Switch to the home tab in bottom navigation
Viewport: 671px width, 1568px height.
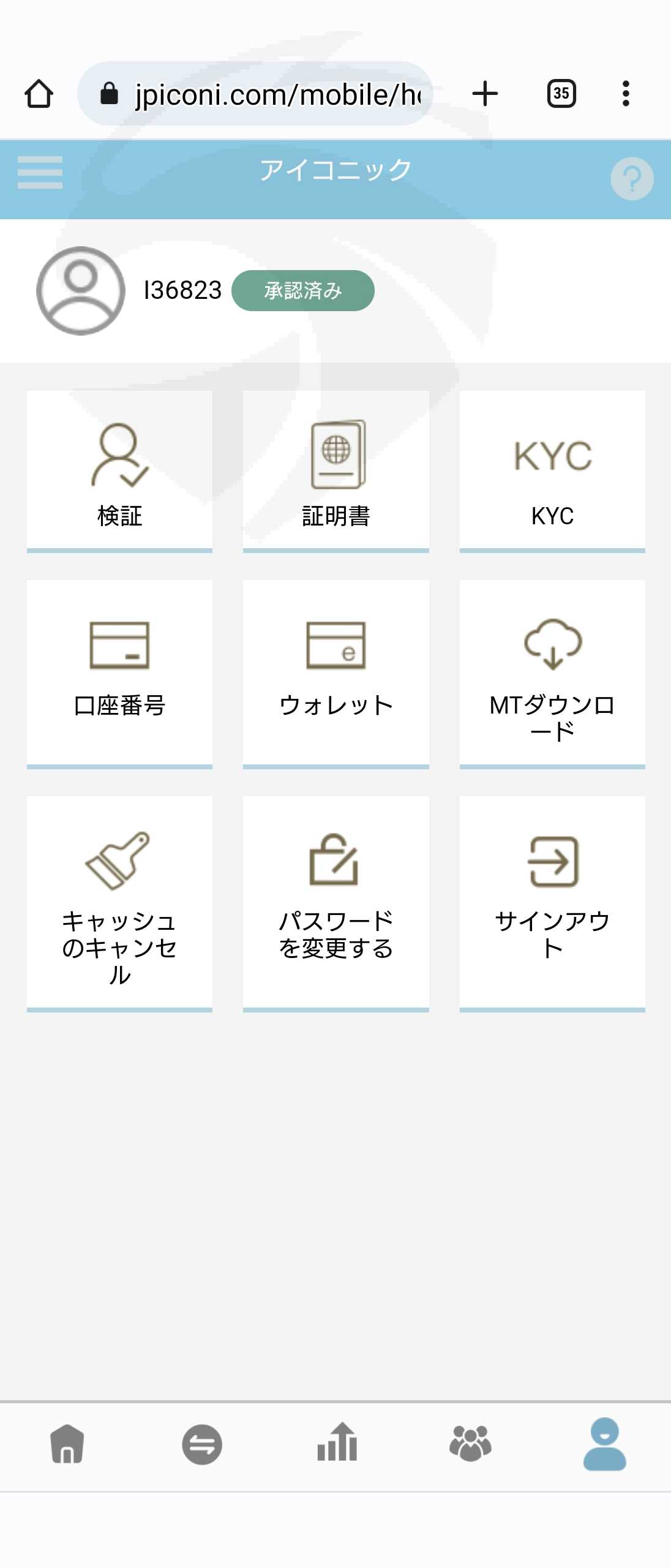[x=67, y=1444]
